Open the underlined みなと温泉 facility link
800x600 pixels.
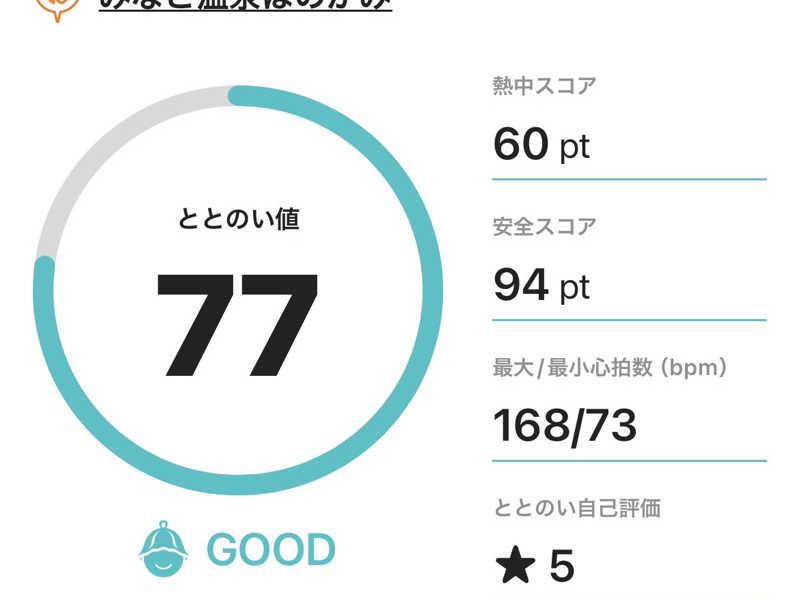(x=245, y=5)
